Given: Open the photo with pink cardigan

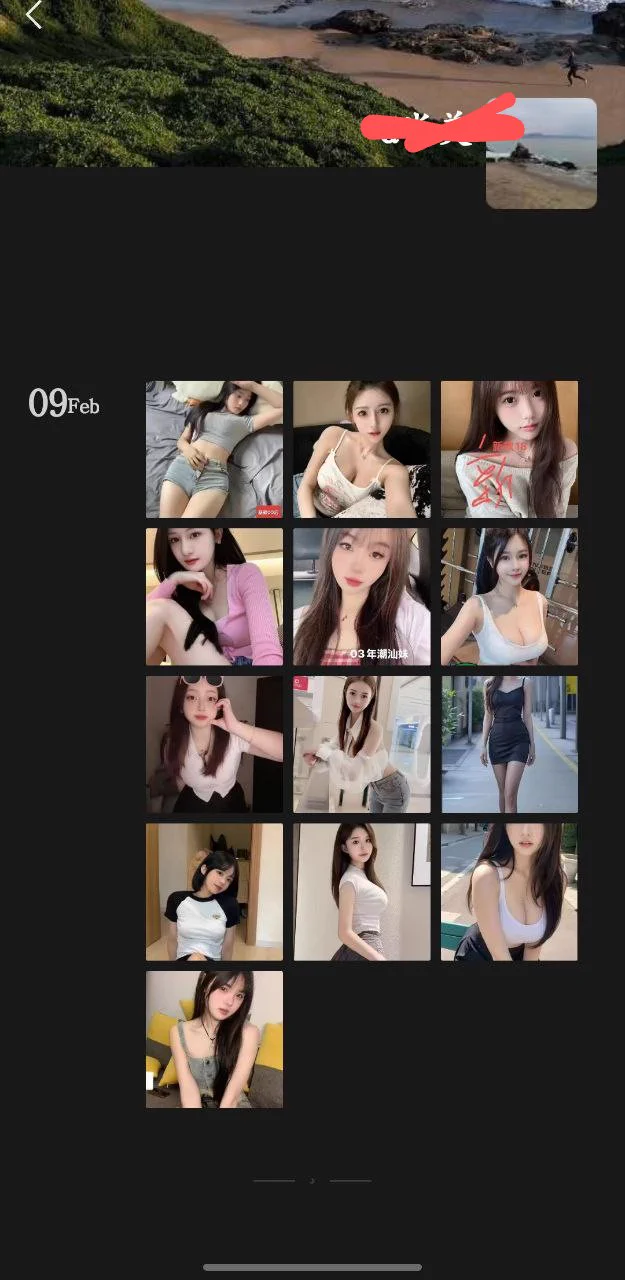Looking at the screenshot, I should pyautogui.click(x=214, y=597).
